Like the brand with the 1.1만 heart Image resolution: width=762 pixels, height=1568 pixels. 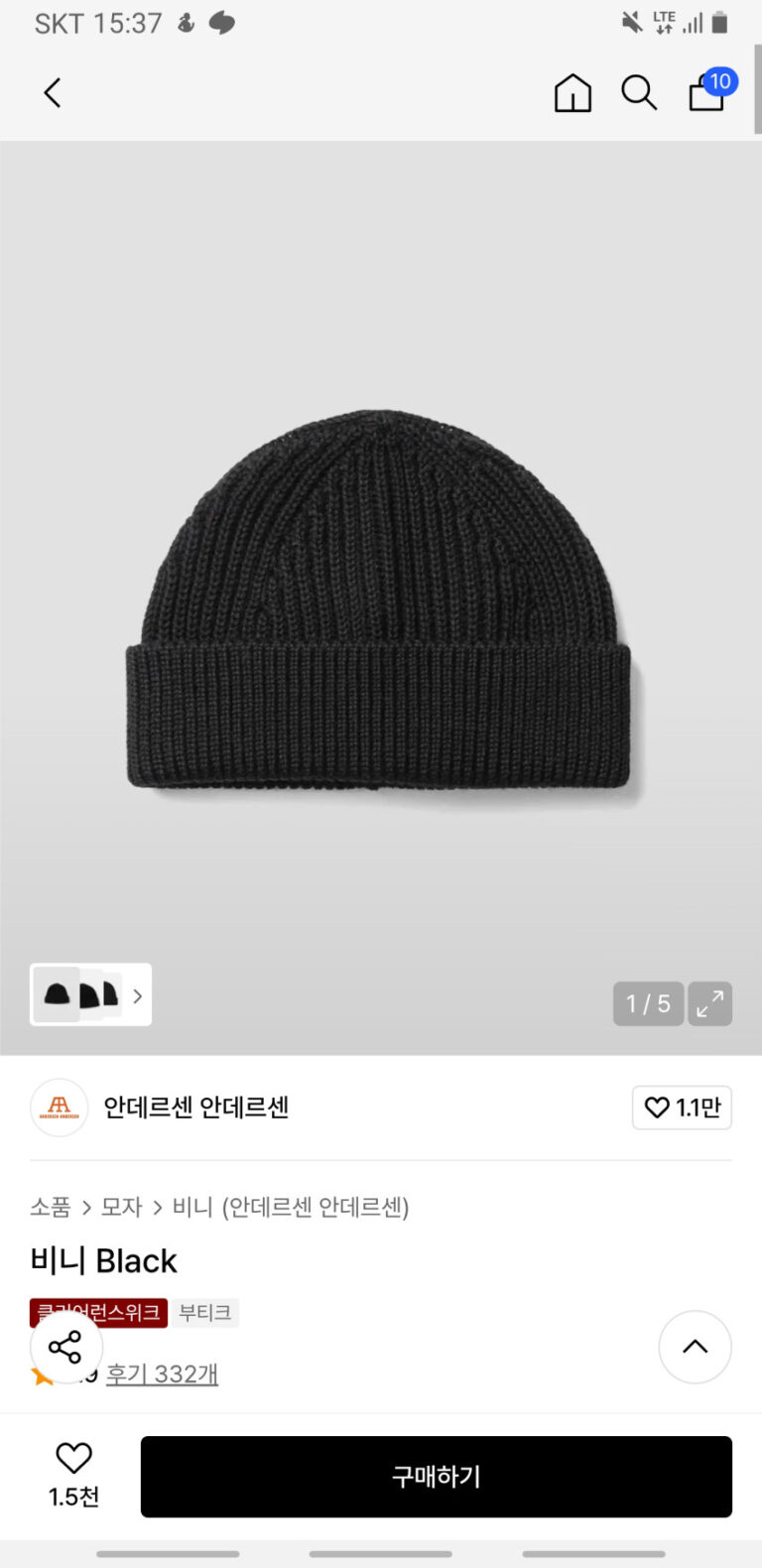click(682, 1108)
